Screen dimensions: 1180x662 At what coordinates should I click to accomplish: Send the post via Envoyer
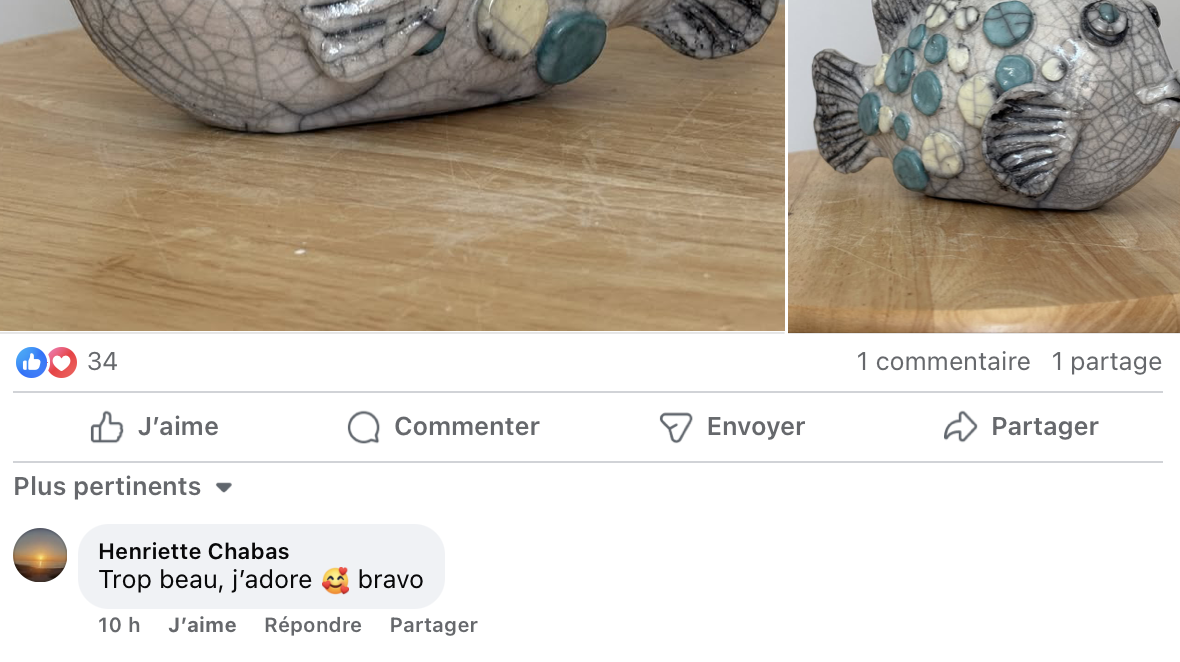pyautogui.click(x=732, y=427)
